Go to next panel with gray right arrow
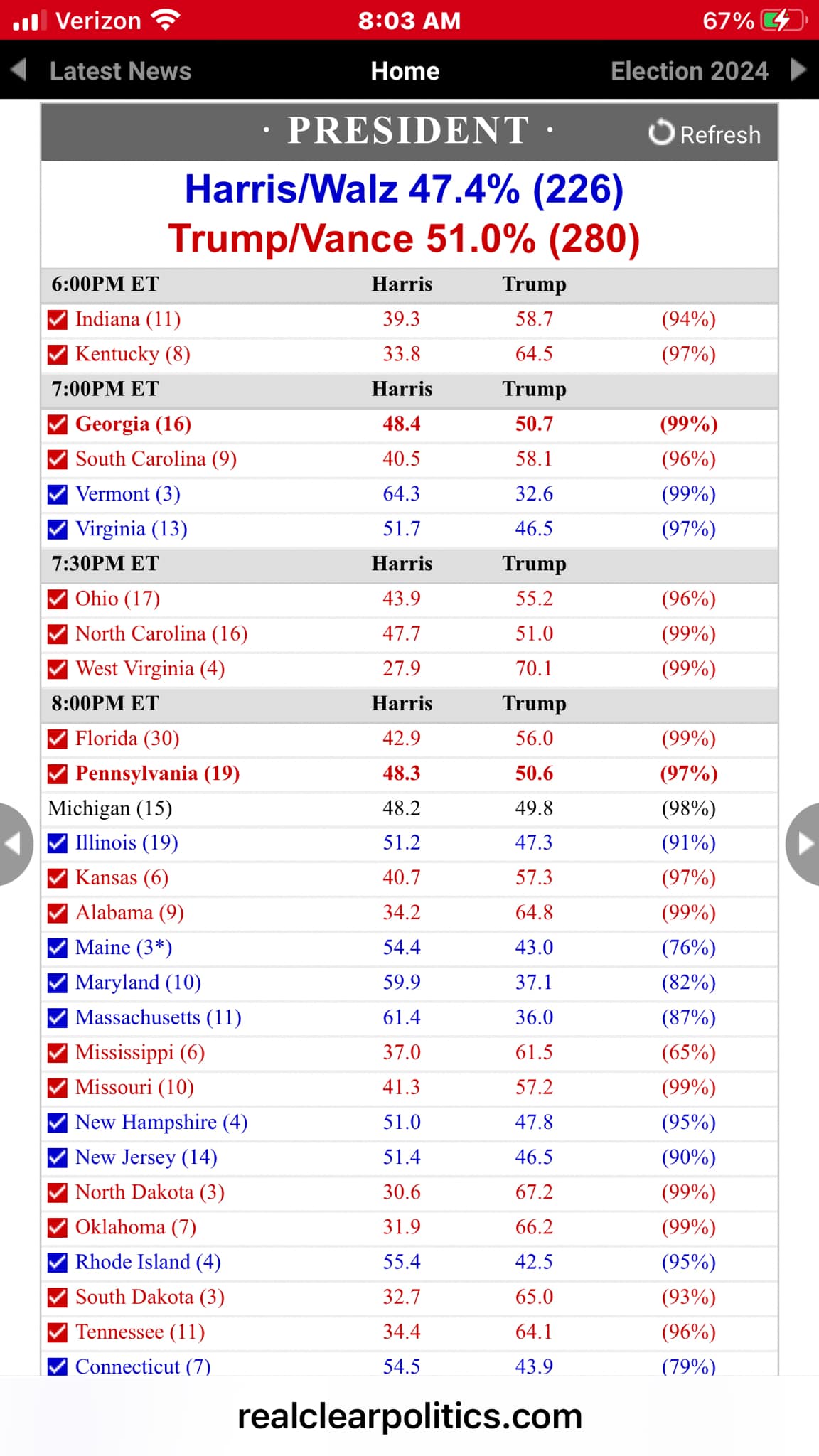This screenshot has width=819, height=1456. point(805,844)
